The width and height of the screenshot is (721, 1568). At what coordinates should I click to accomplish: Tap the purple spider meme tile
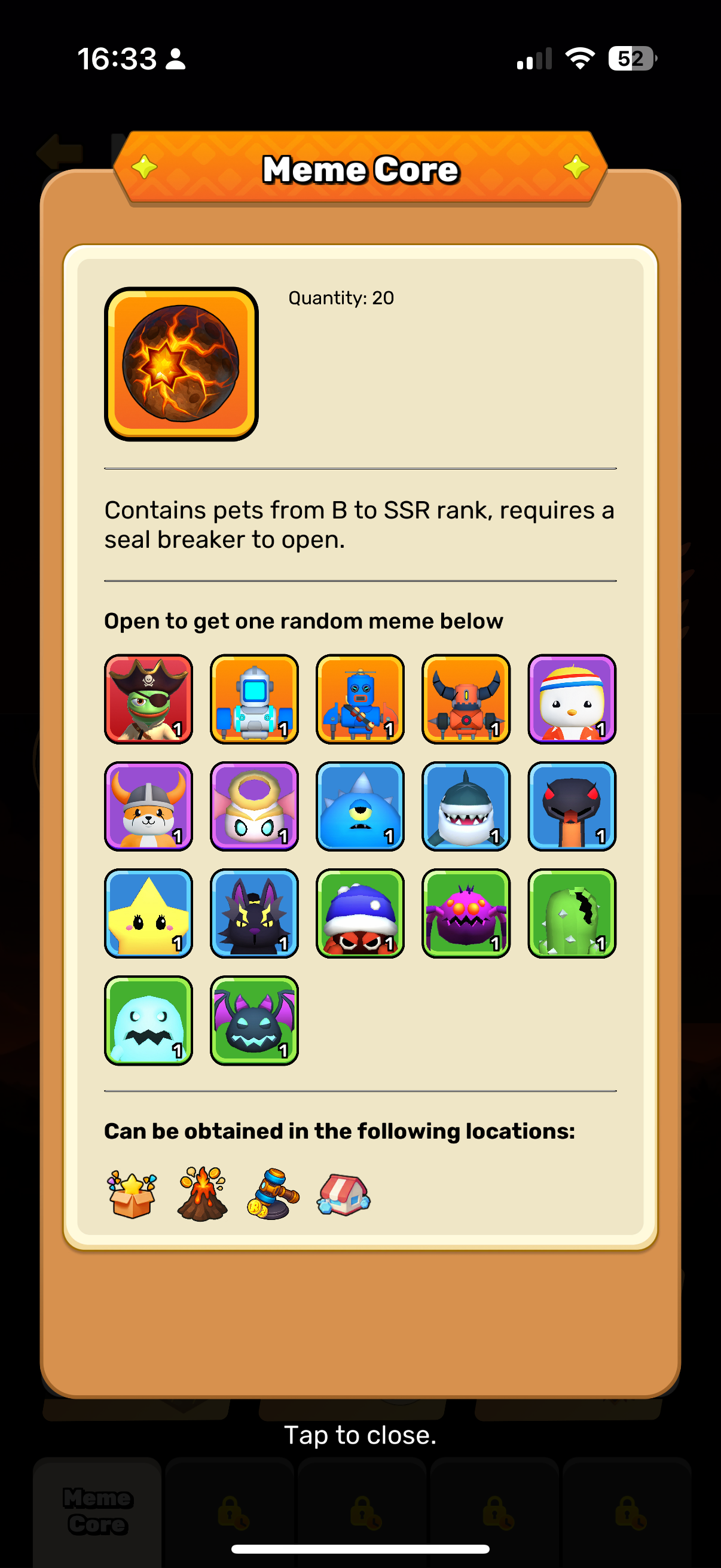466,913
